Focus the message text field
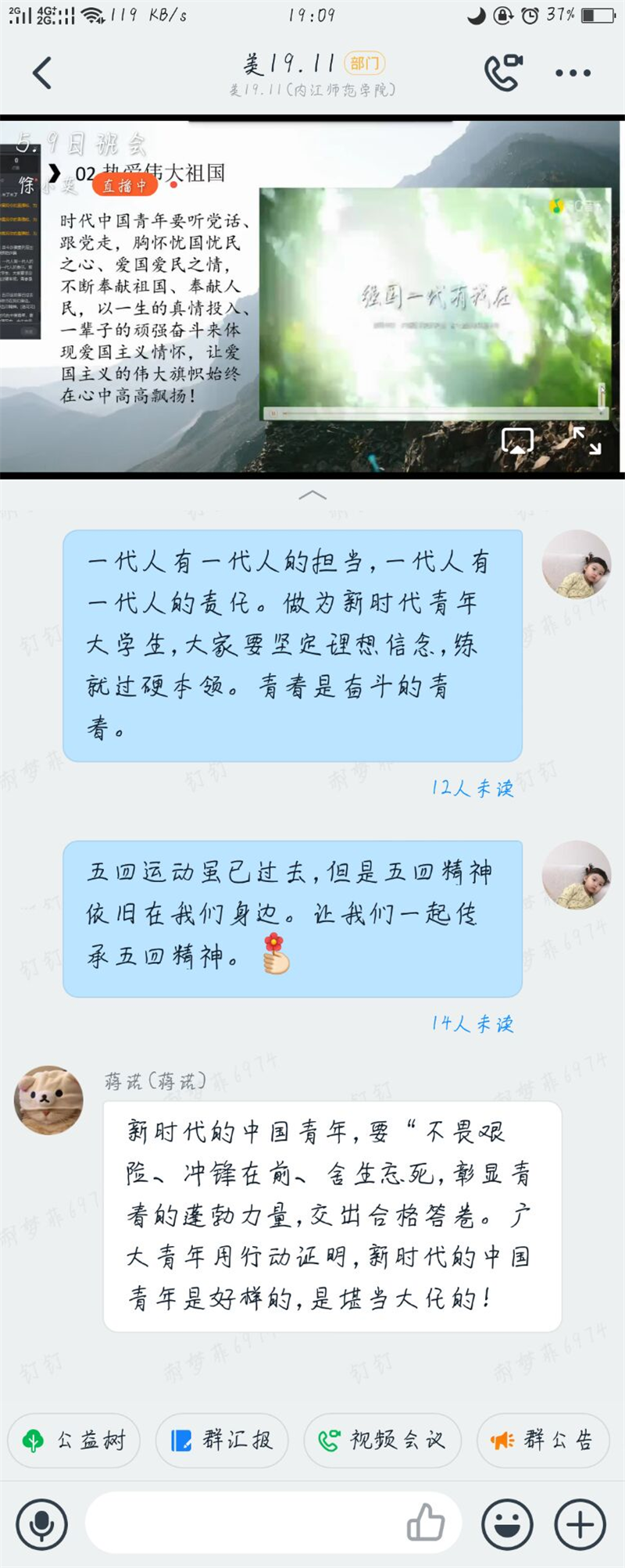The height and width of the screenshot is (1568, 625). [242, 1523]
